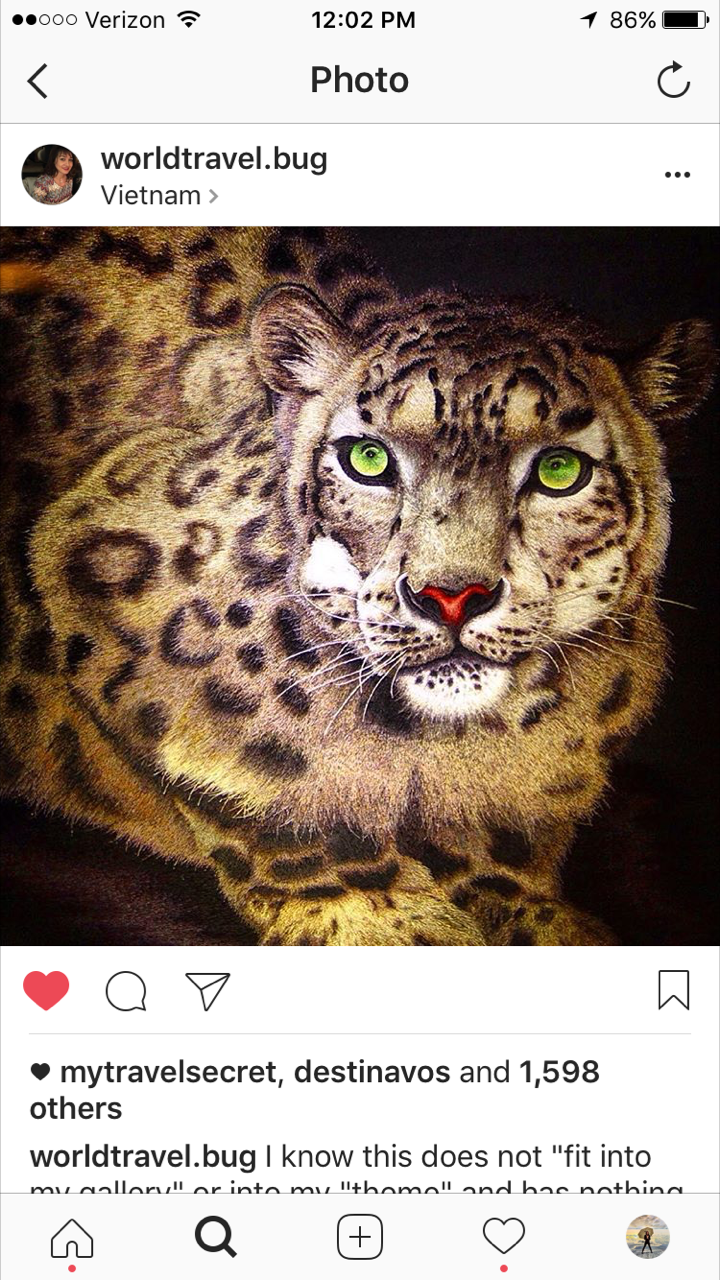Open the post's three-dot options menu
720x1280 pixels.
coord(677,175)
